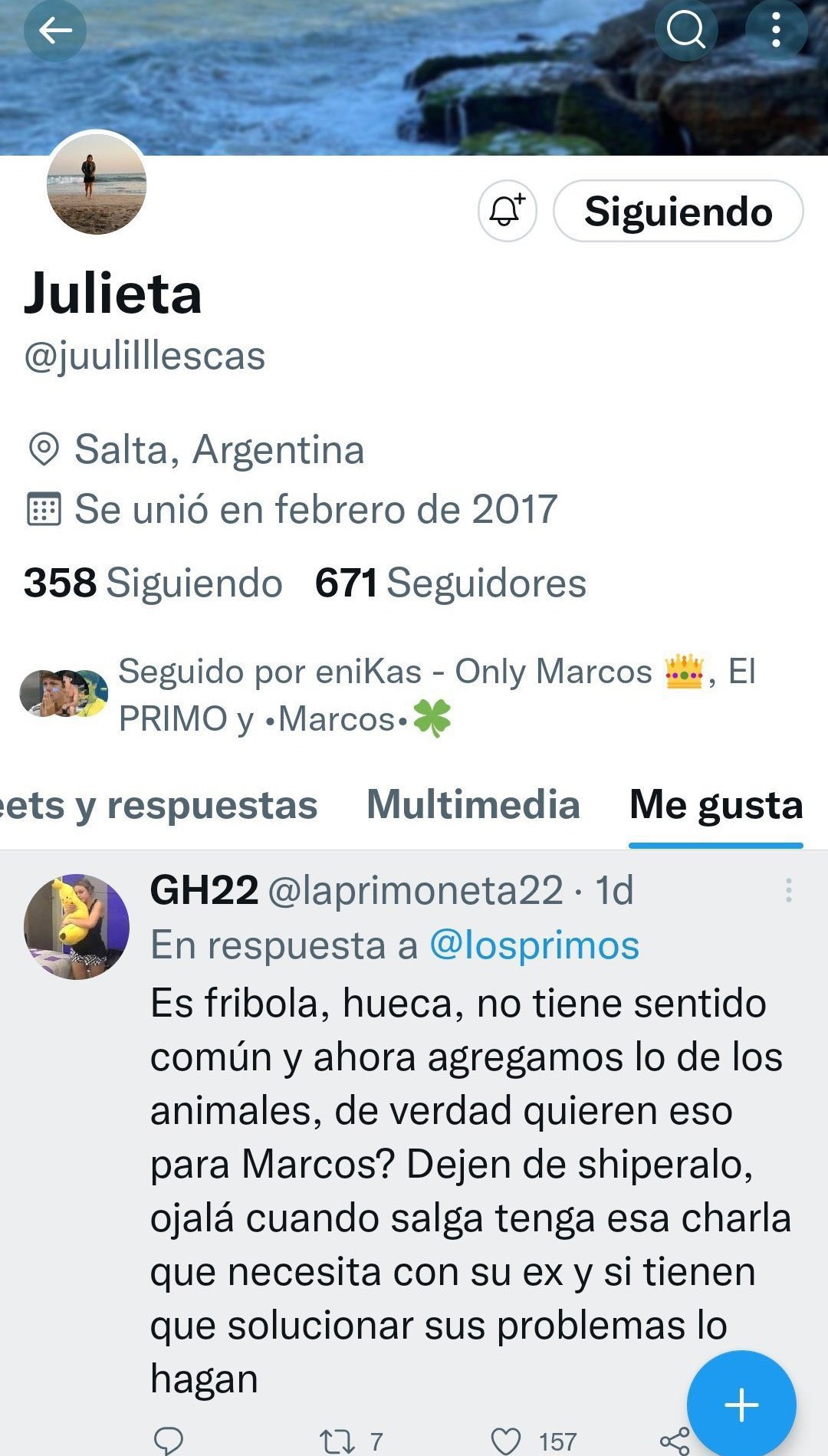Open the Seguido por followers list

[x=388, y=695]
